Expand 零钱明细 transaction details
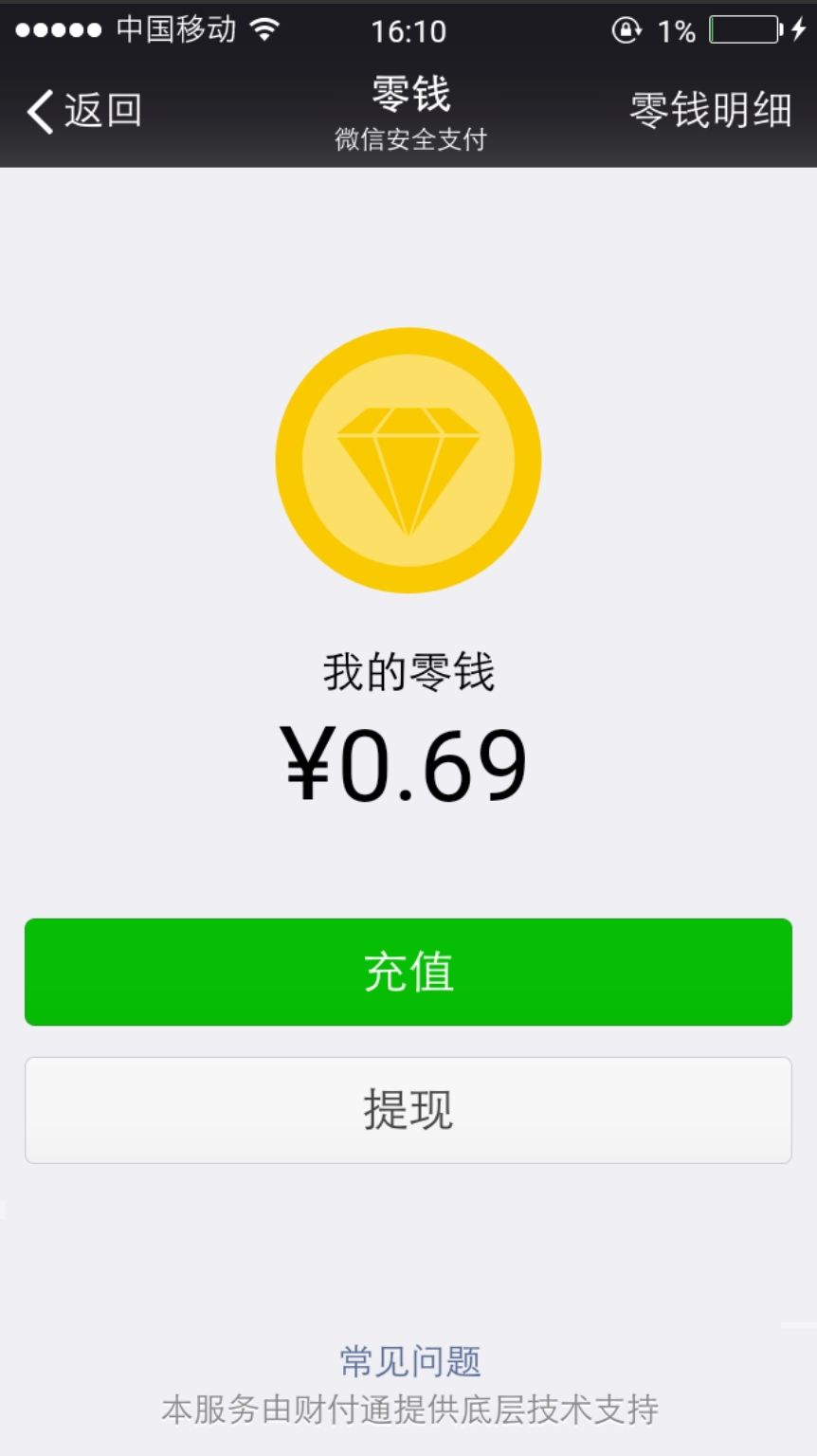 coord(711,108)
